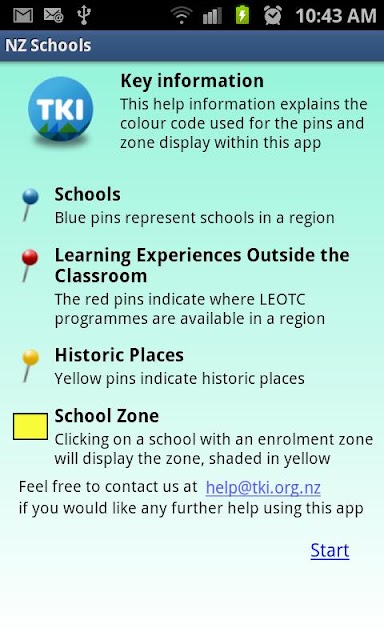The image size is (384, 640).
Task: Open the help@tki.org.nz email link
Action: [x=263, y=487]
